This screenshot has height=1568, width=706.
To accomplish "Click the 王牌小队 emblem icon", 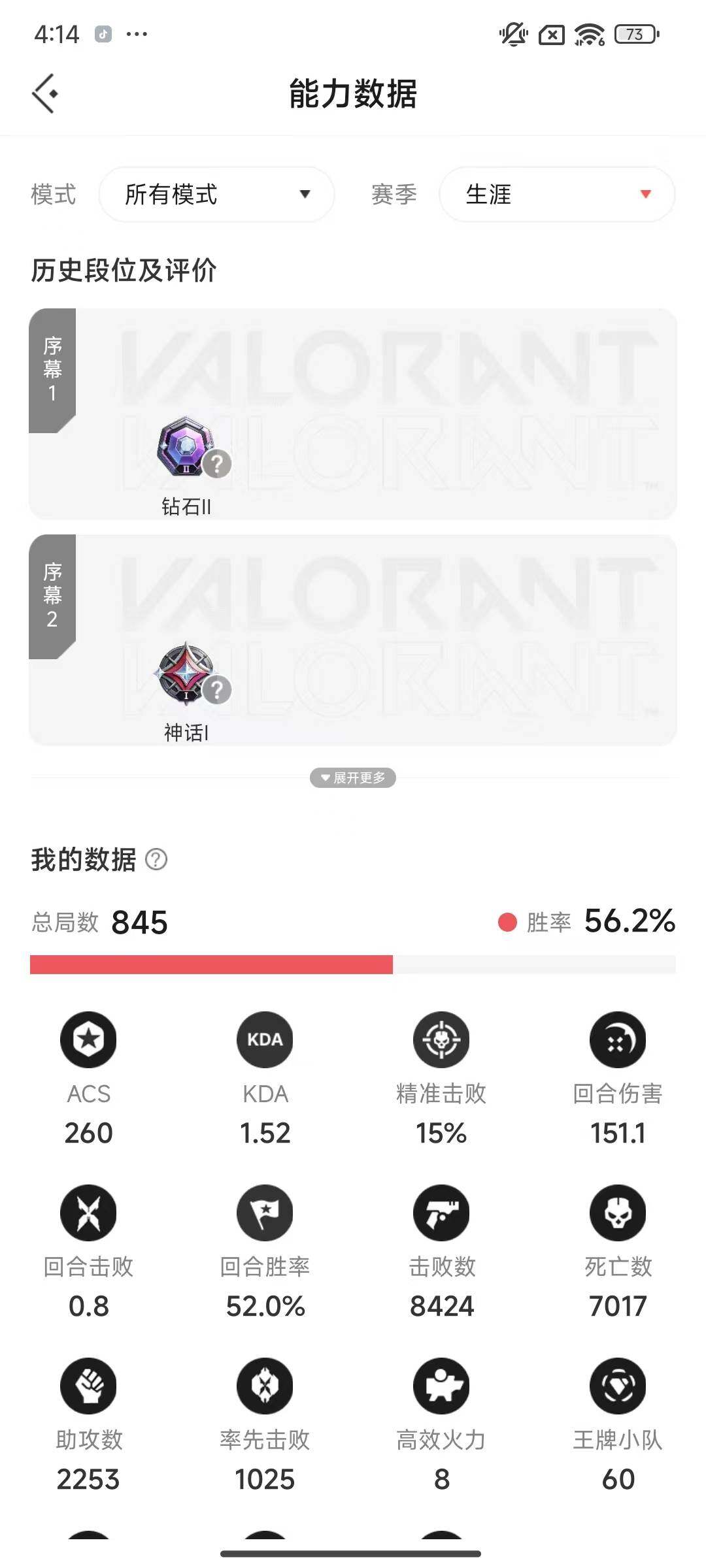I will pyautogui.click(x=618, y=1386).
